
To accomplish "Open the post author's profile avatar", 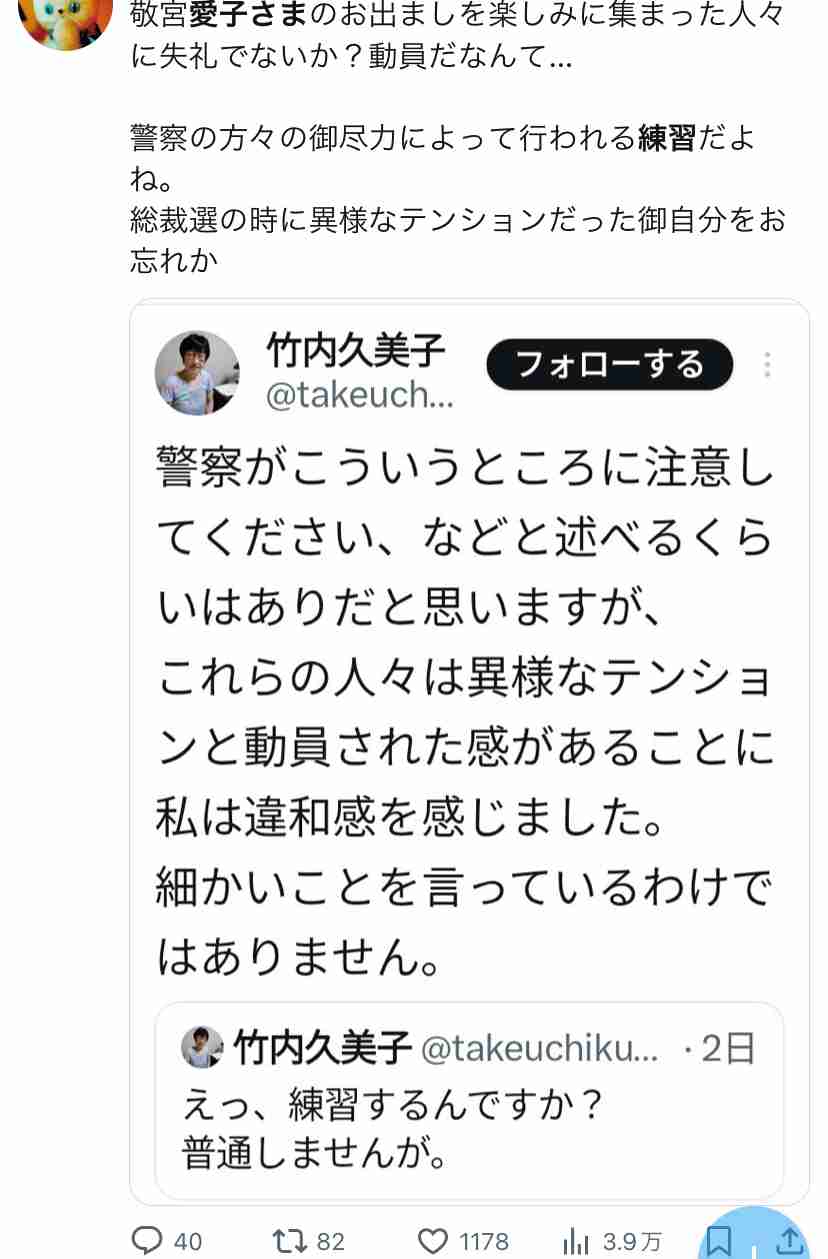I will (66, 20).
